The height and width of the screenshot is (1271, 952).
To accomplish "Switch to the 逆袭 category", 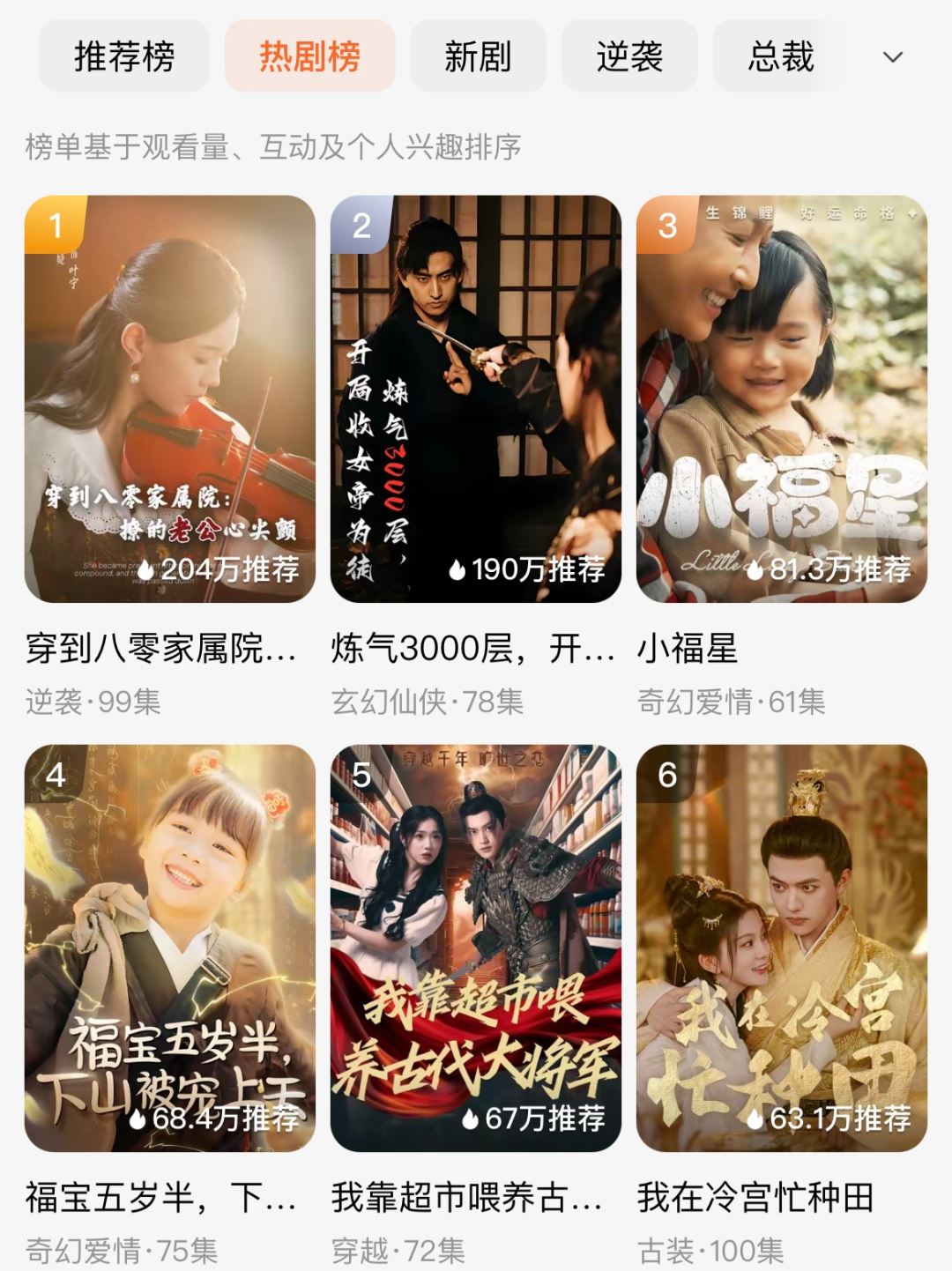I will [x=629, y=56].
